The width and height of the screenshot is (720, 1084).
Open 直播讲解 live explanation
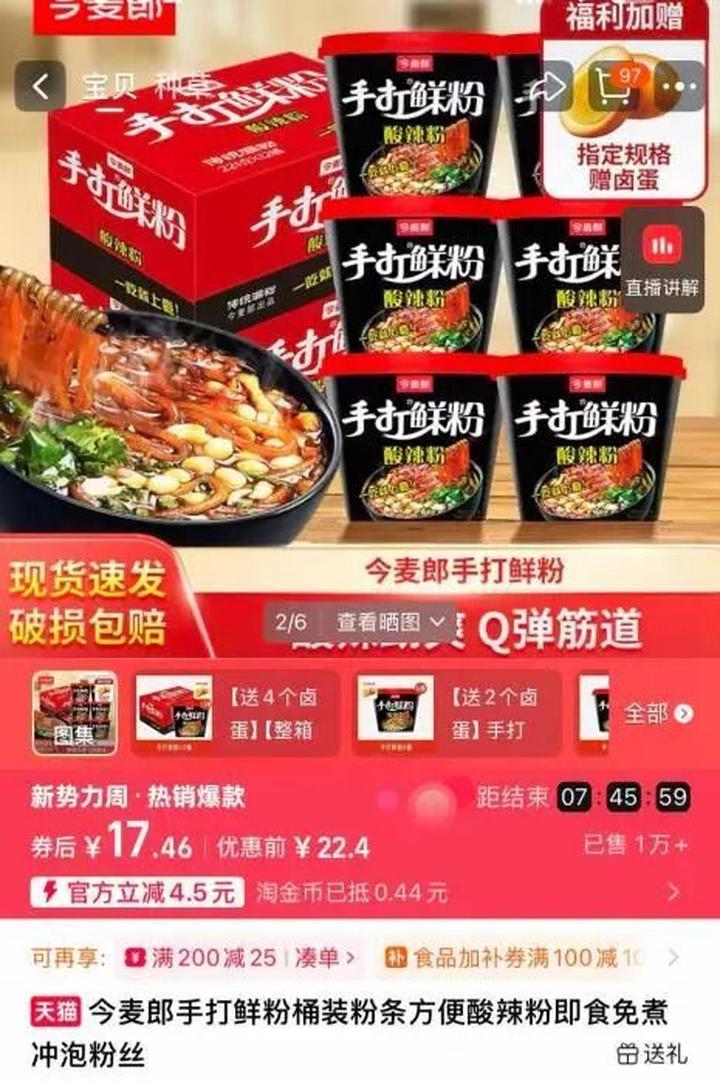(662, 257)
